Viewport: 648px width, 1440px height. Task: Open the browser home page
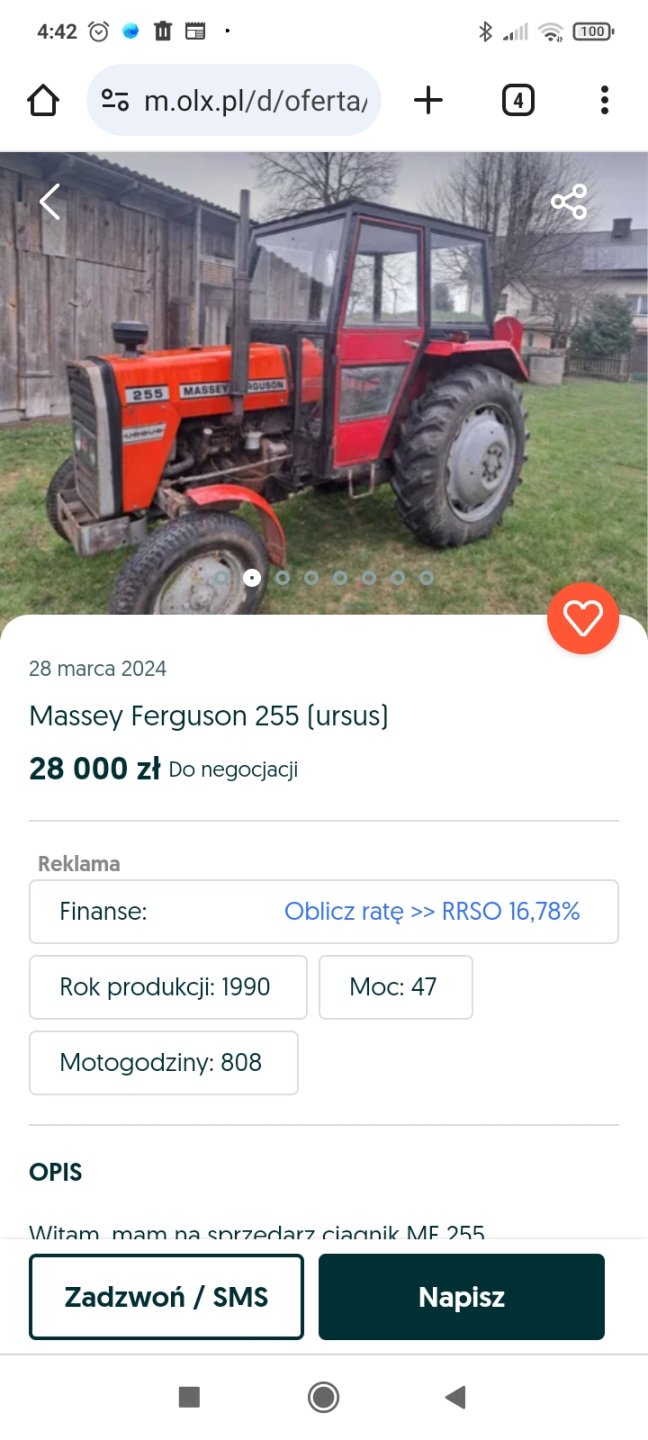pos(43,100)
